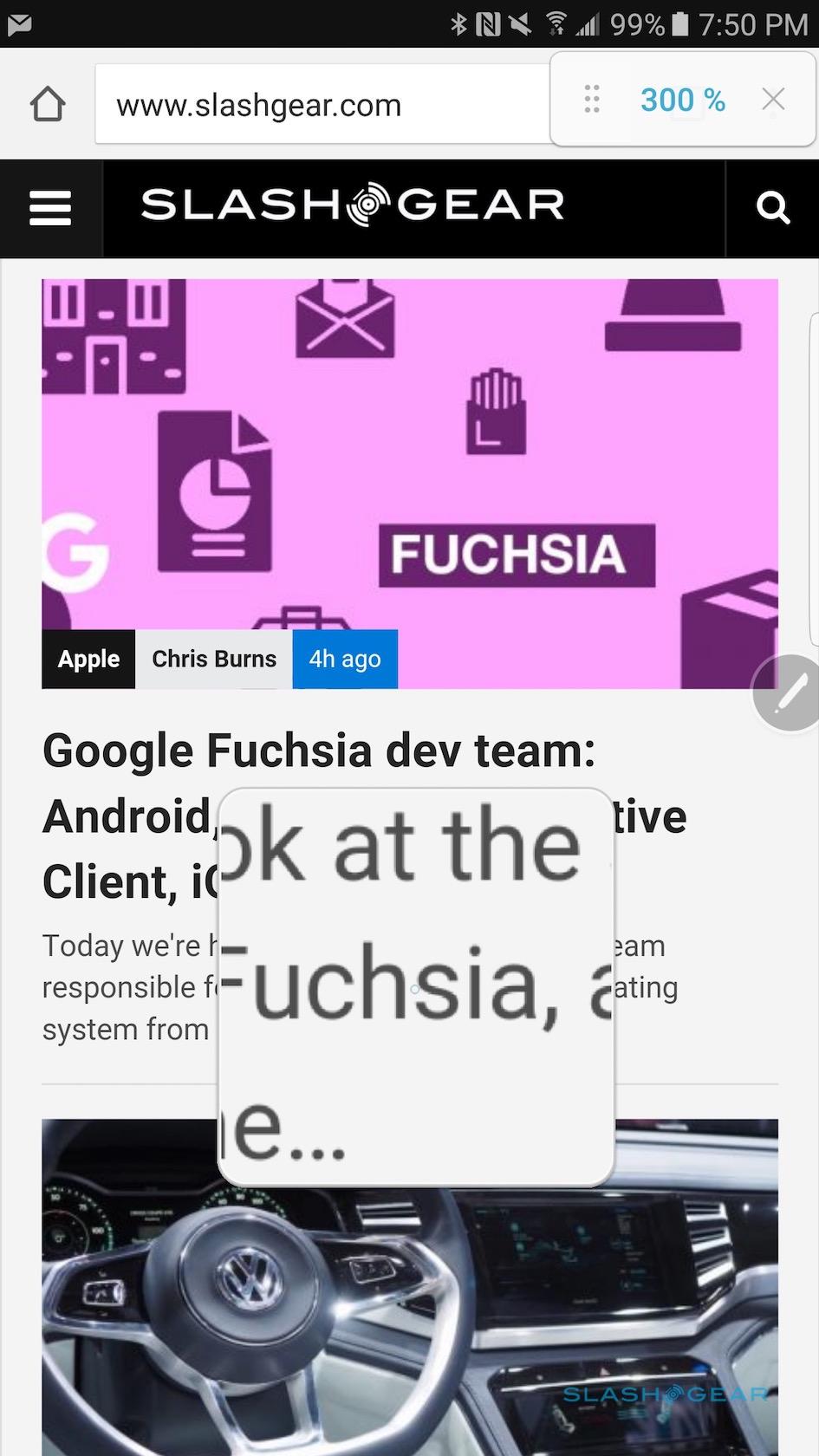This screenshot has height=1456, width=819.
Task: Tap the www.slashgear.com address bar
Action: [x=321, y=106]
